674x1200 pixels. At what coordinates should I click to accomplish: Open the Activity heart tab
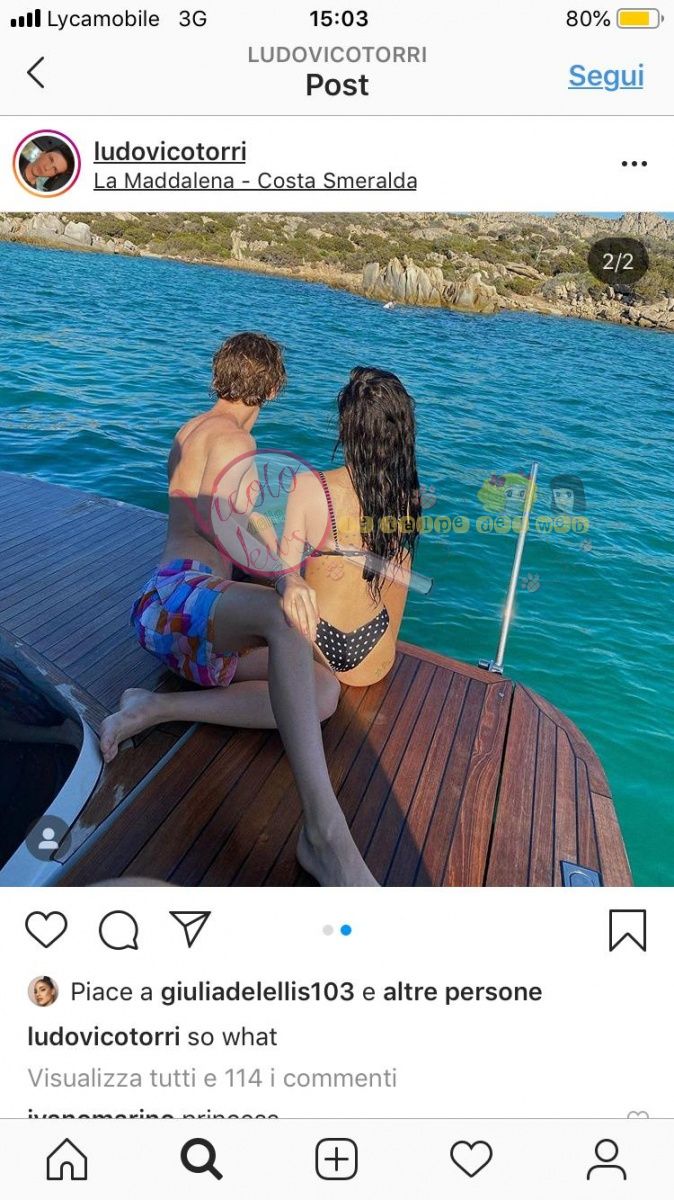pos(471,1160)
